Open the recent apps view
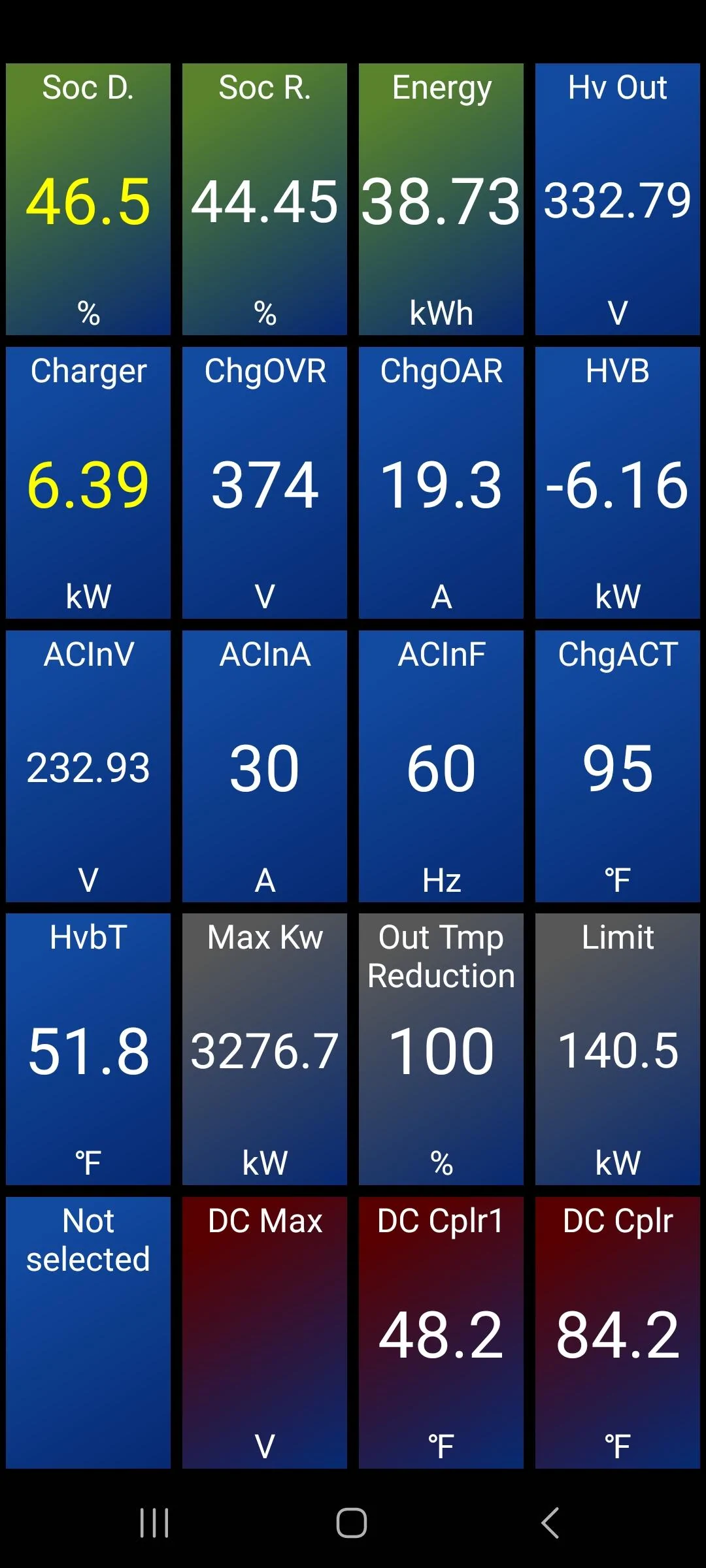 155,1523
